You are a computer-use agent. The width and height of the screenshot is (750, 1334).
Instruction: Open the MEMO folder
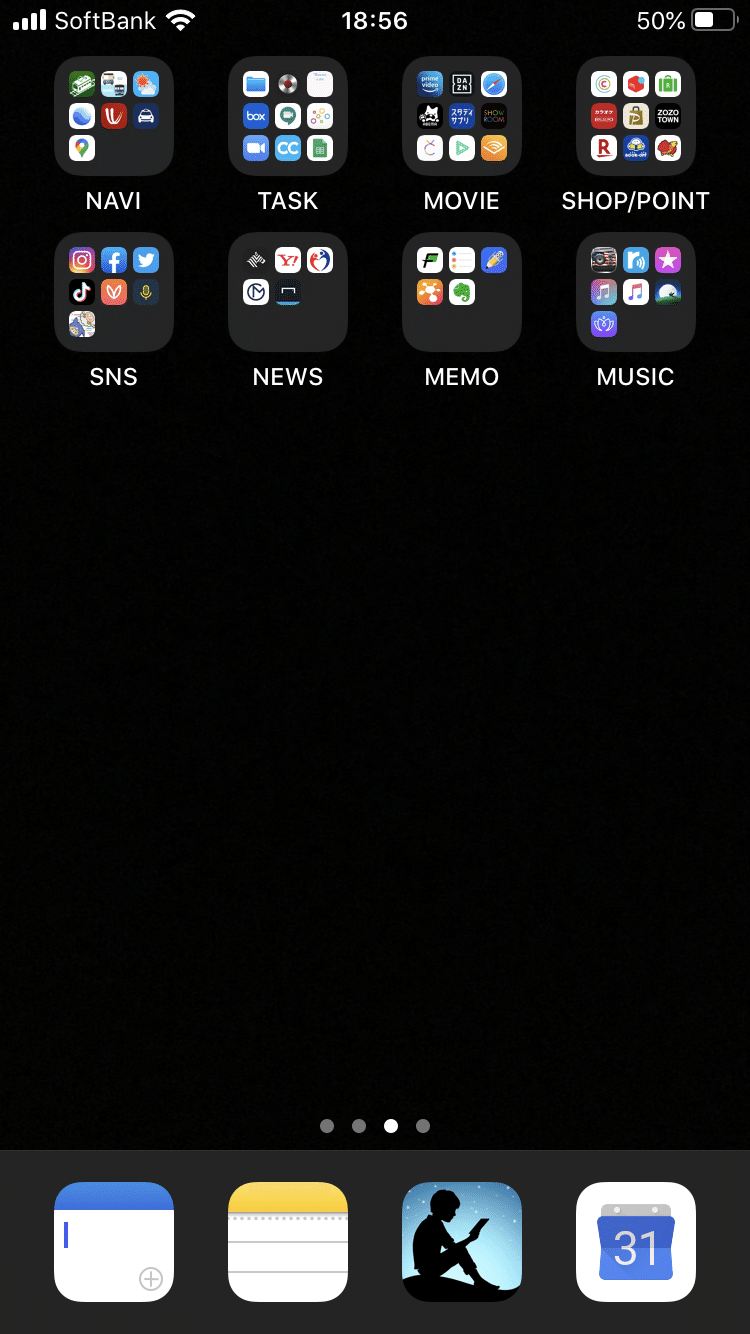click(x=462, y=292)
